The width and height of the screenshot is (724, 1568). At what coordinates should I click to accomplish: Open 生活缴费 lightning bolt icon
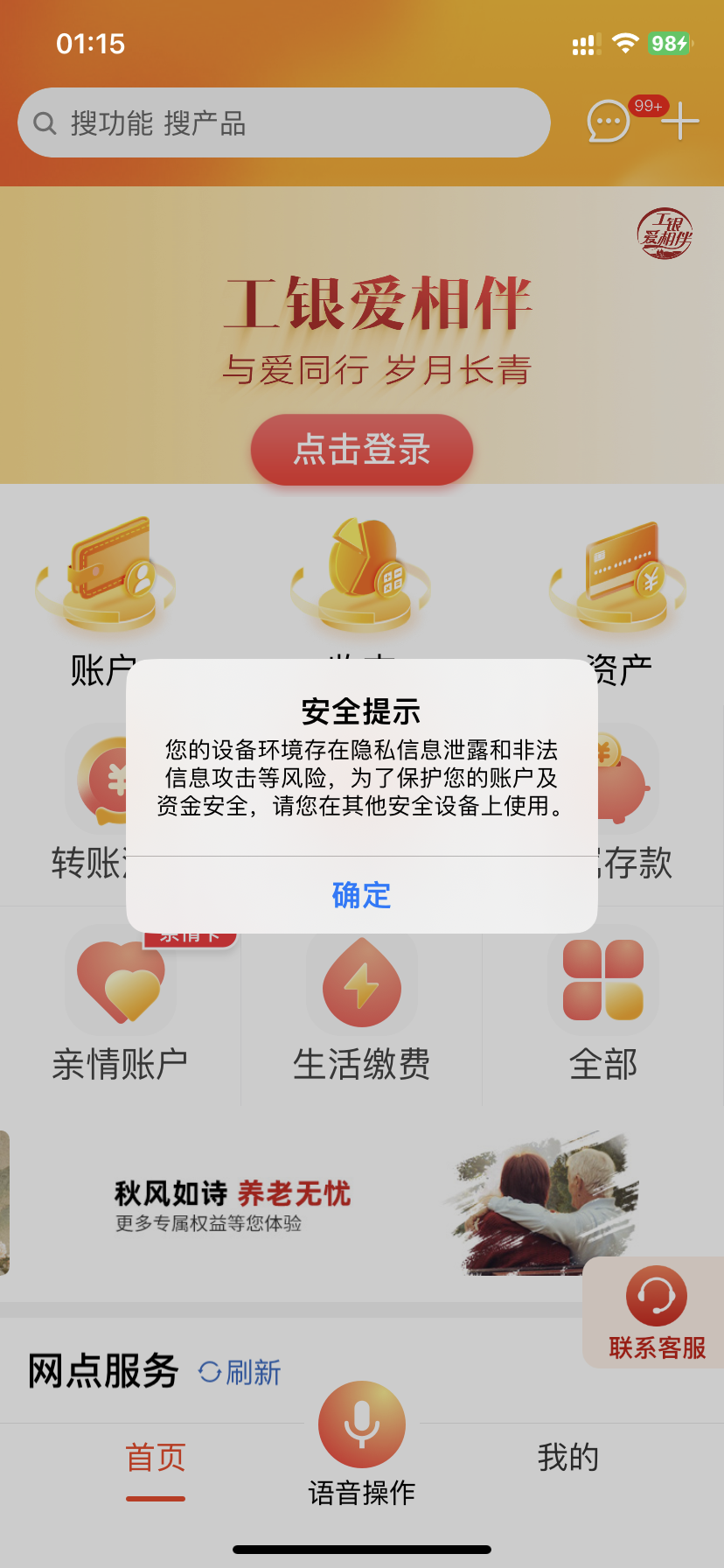tap(361, 980)
